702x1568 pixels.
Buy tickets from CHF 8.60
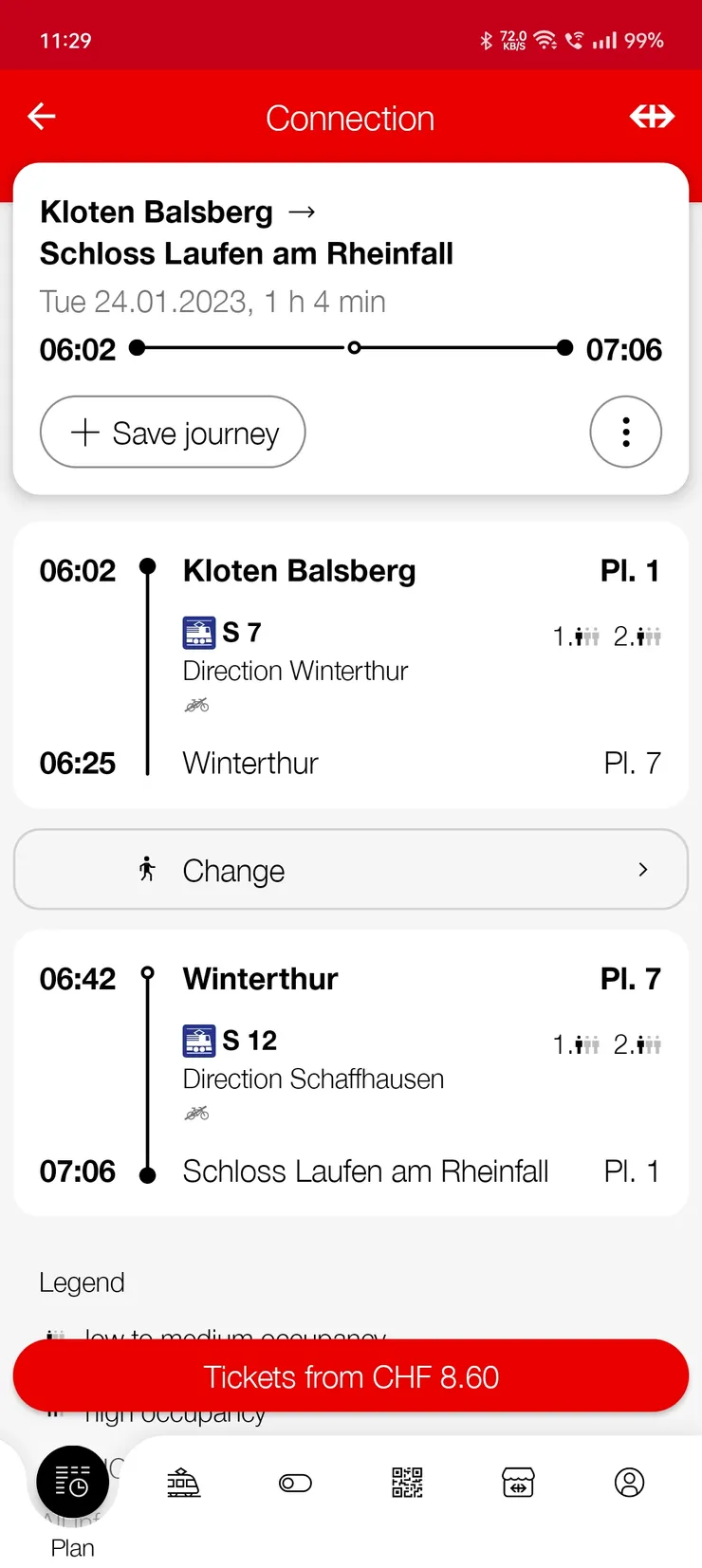point(350,1376)
